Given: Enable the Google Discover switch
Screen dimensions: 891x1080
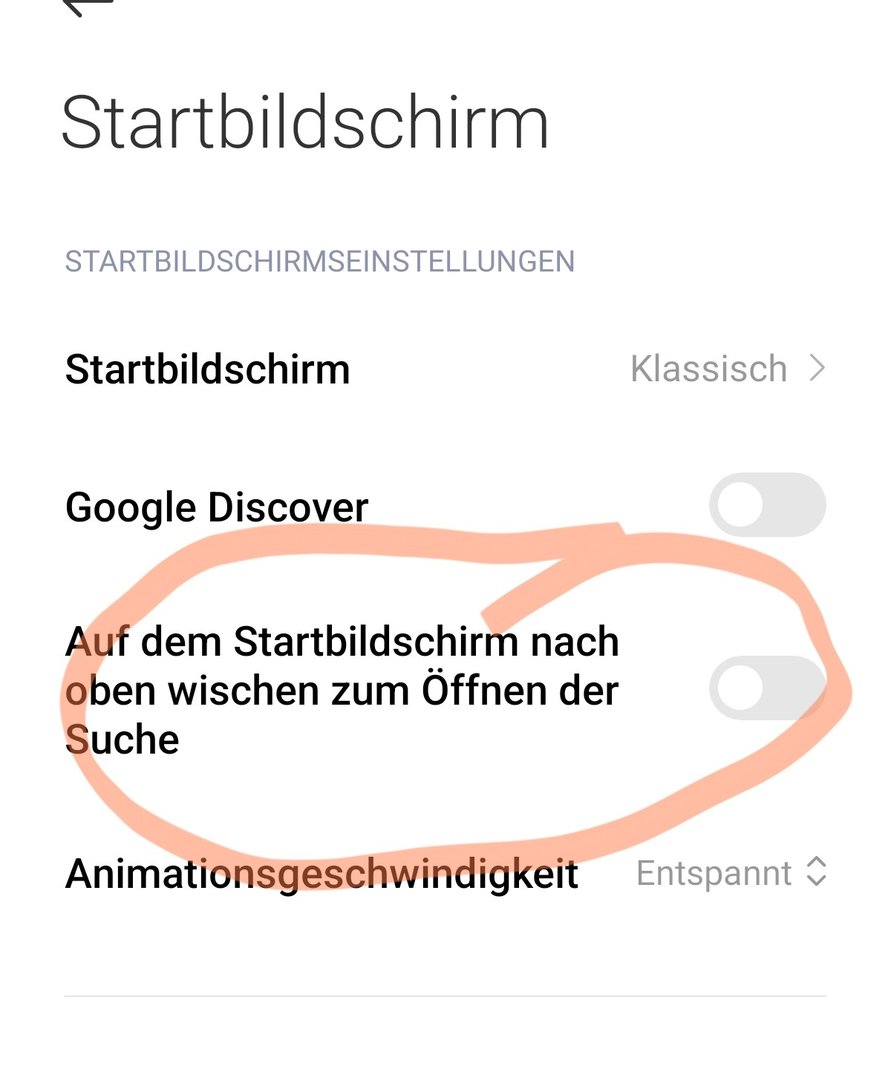Looking at the screenshot, I should coord(767,506).
